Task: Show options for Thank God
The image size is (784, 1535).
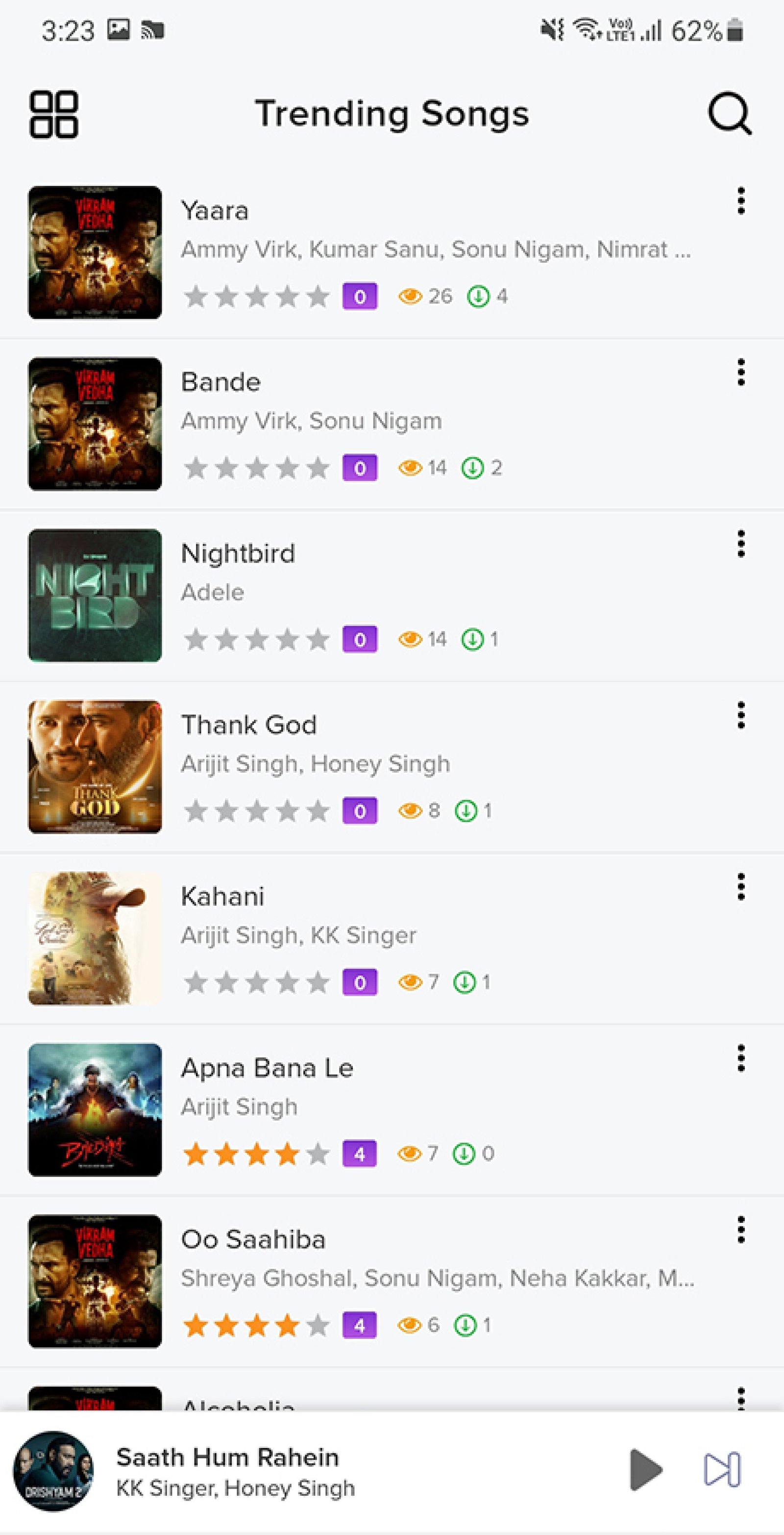Action: click(740, 715)
